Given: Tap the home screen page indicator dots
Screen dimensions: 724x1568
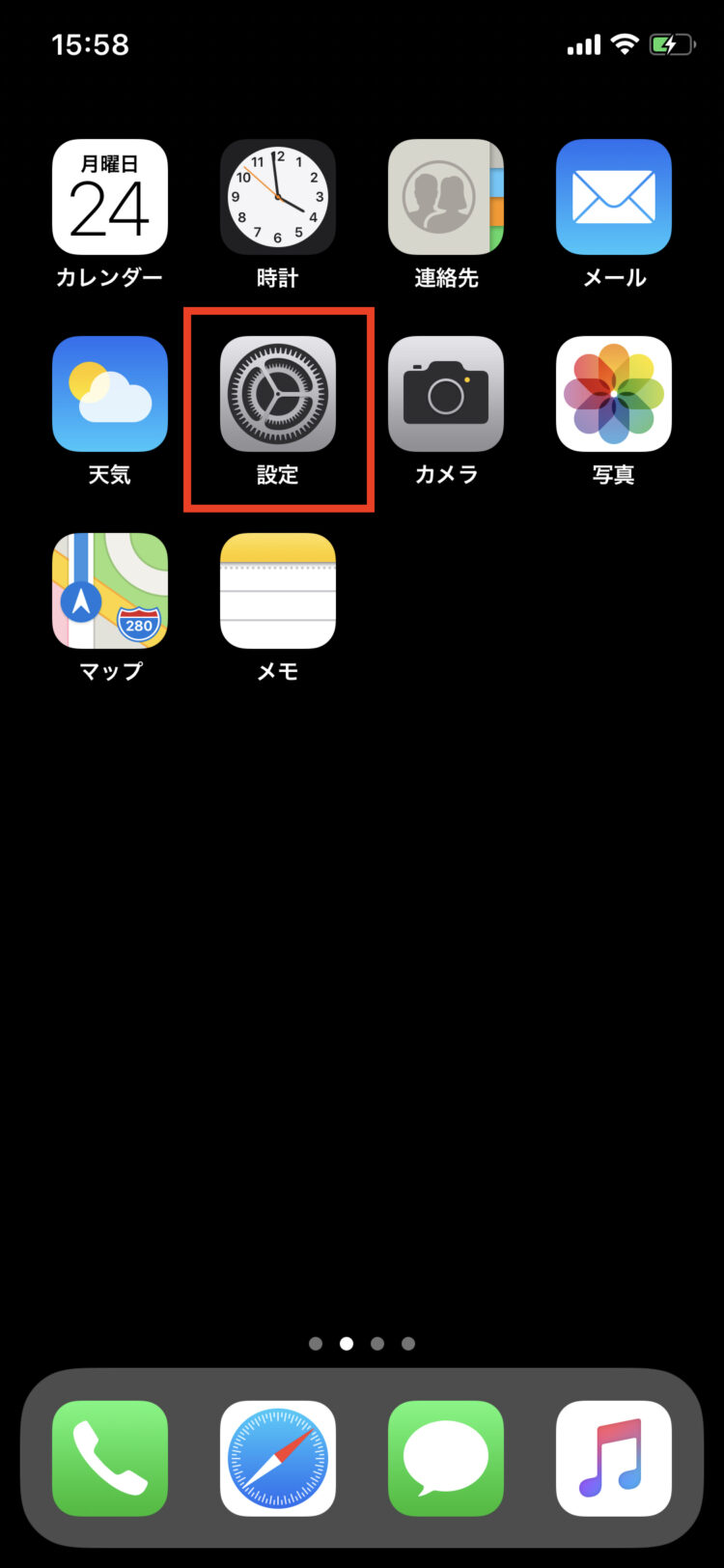Looking at the screenshot, I should coord(362,1343).
